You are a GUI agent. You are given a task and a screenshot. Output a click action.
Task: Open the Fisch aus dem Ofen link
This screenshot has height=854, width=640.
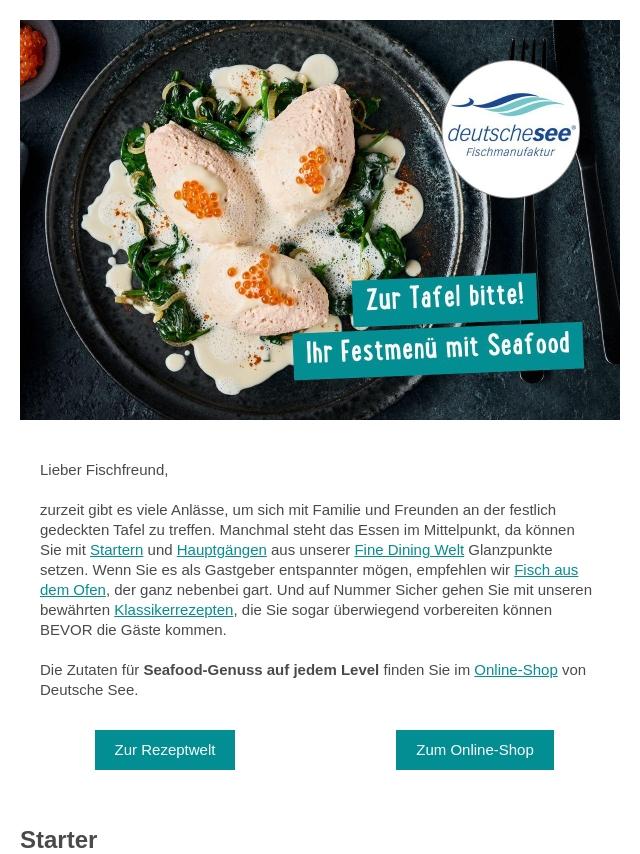point(545,569)
